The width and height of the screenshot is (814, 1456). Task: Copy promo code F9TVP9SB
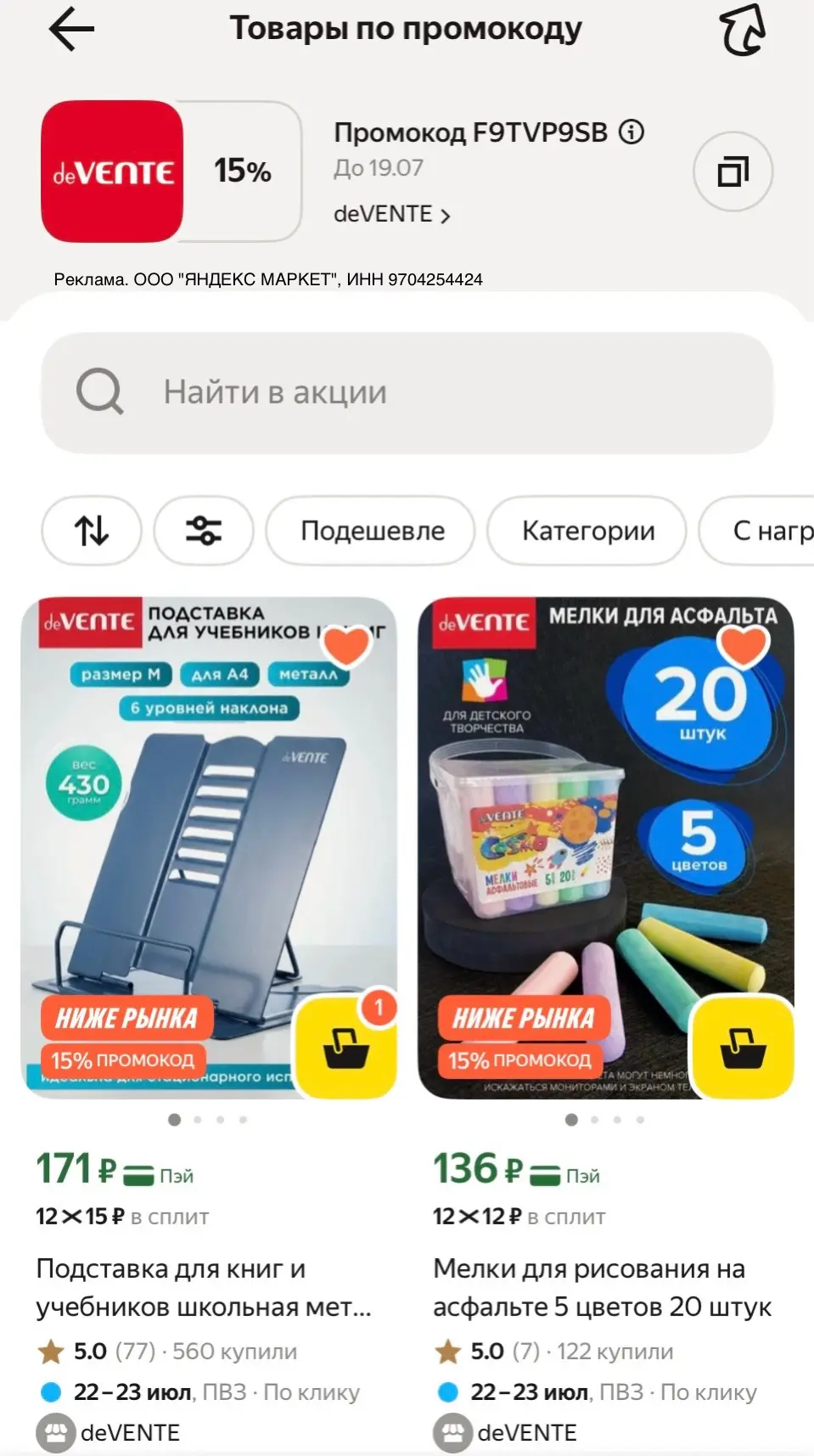point(733,171)
